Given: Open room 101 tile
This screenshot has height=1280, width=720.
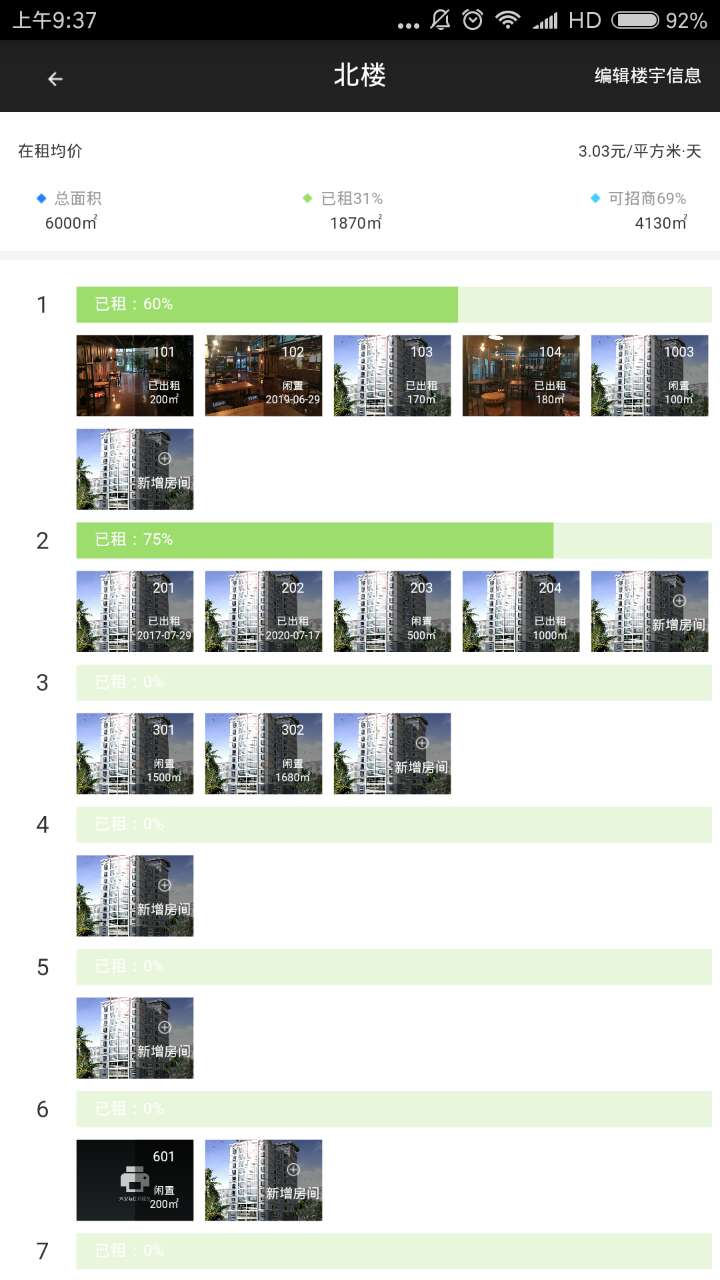Looking at the screenshot, I should 135,376.
